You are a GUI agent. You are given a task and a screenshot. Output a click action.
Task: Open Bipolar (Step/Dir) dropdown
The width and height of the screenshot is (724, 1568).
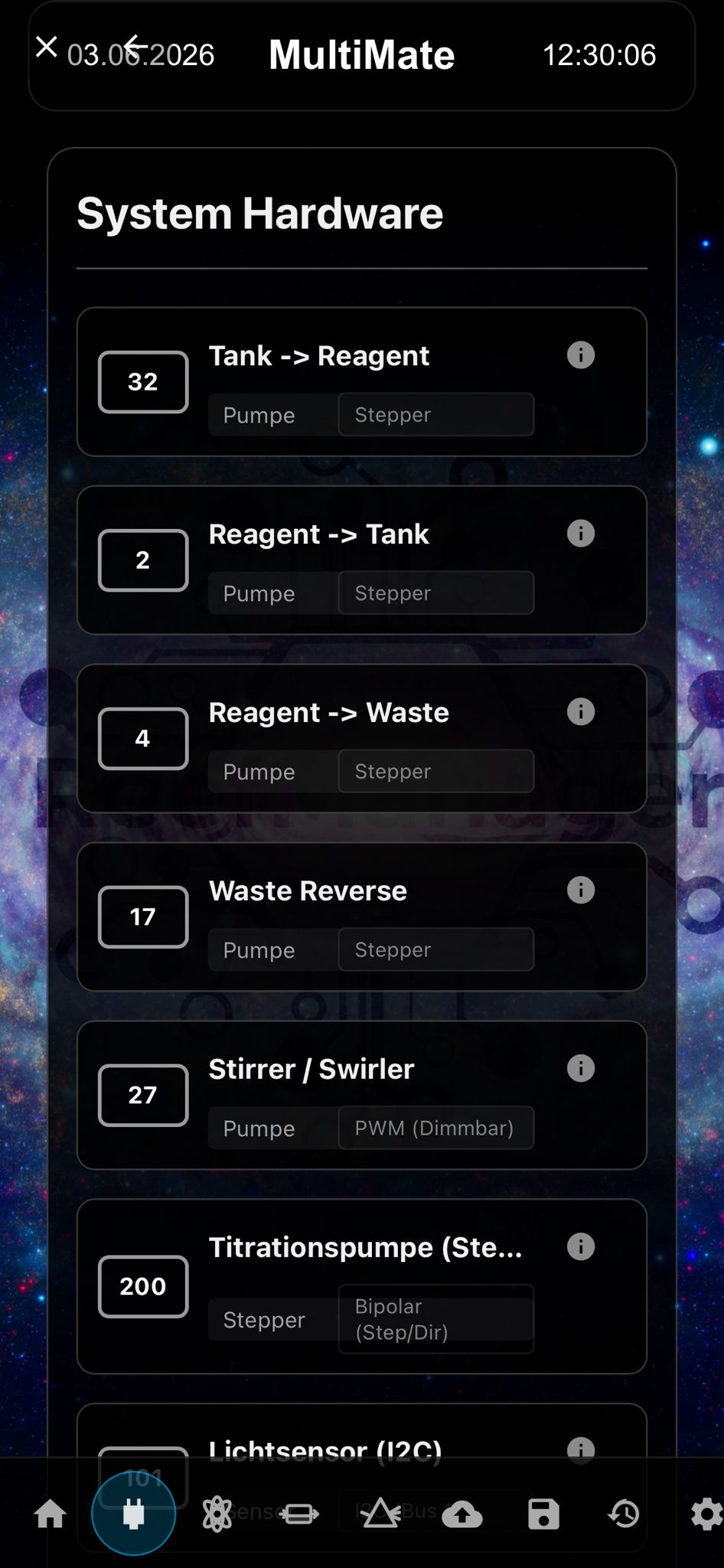coord(436,1319)
